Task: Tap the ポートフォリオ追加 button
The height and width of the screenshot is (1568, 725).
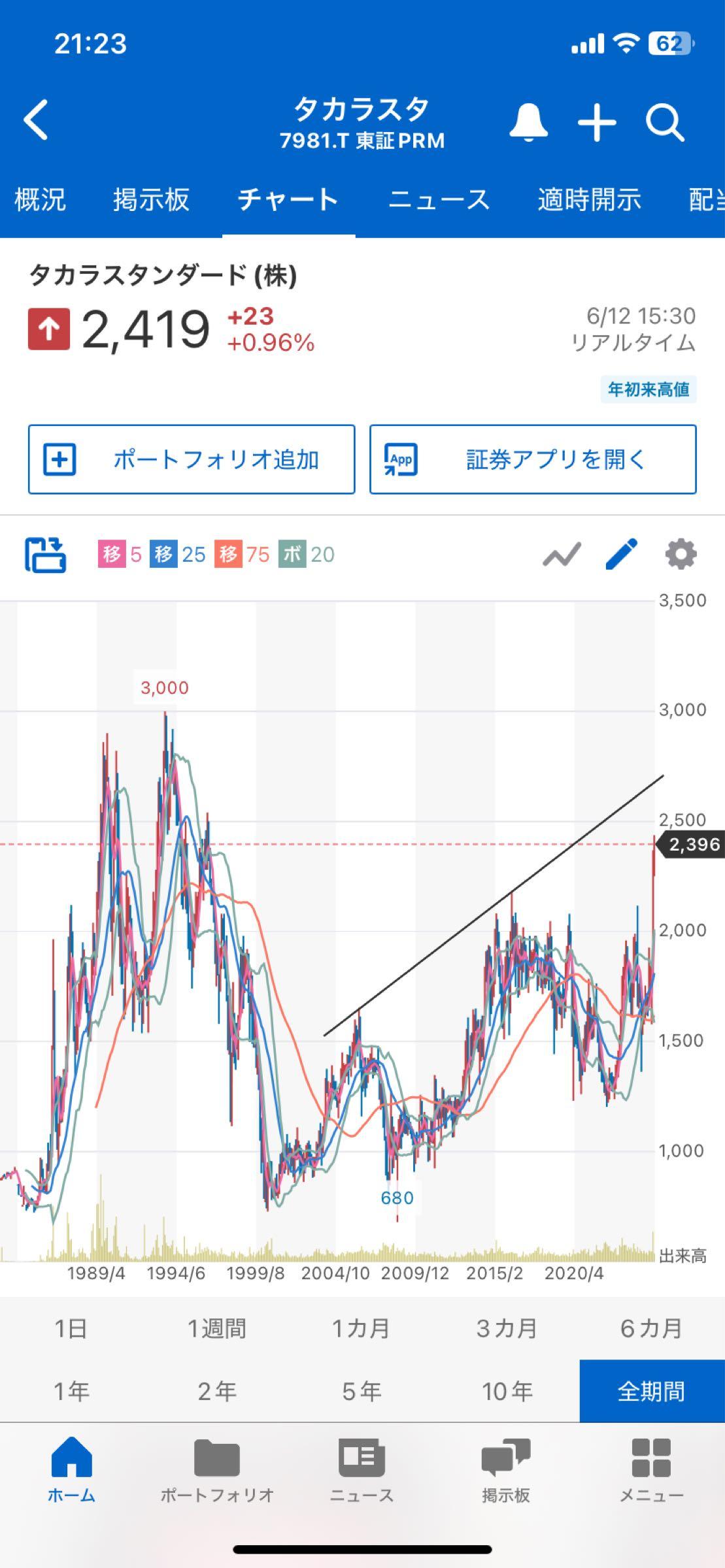Action: pos(192,460)
